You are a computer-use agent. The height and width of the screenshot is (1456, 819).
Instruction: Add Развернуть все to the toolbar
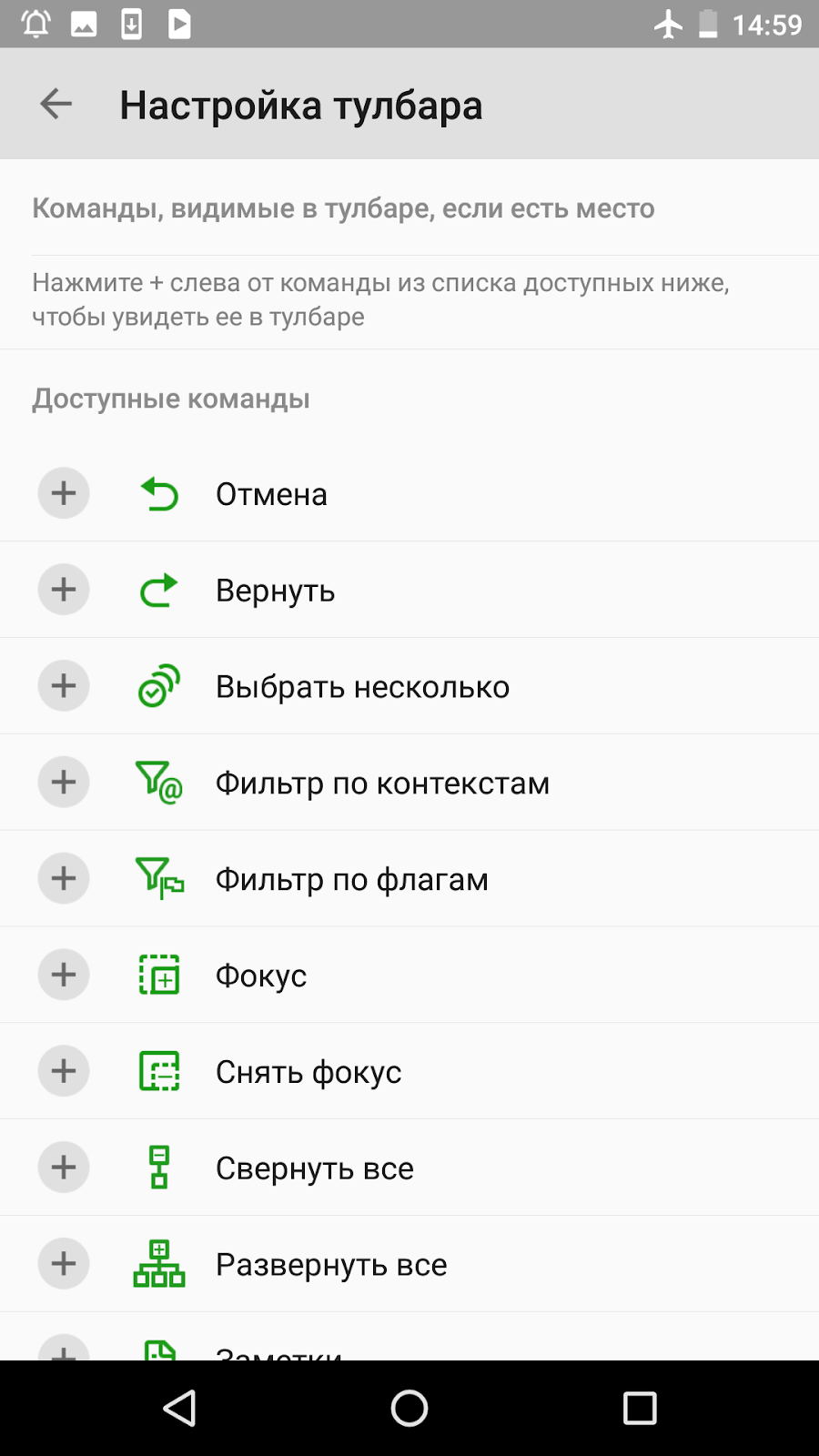64,1264
